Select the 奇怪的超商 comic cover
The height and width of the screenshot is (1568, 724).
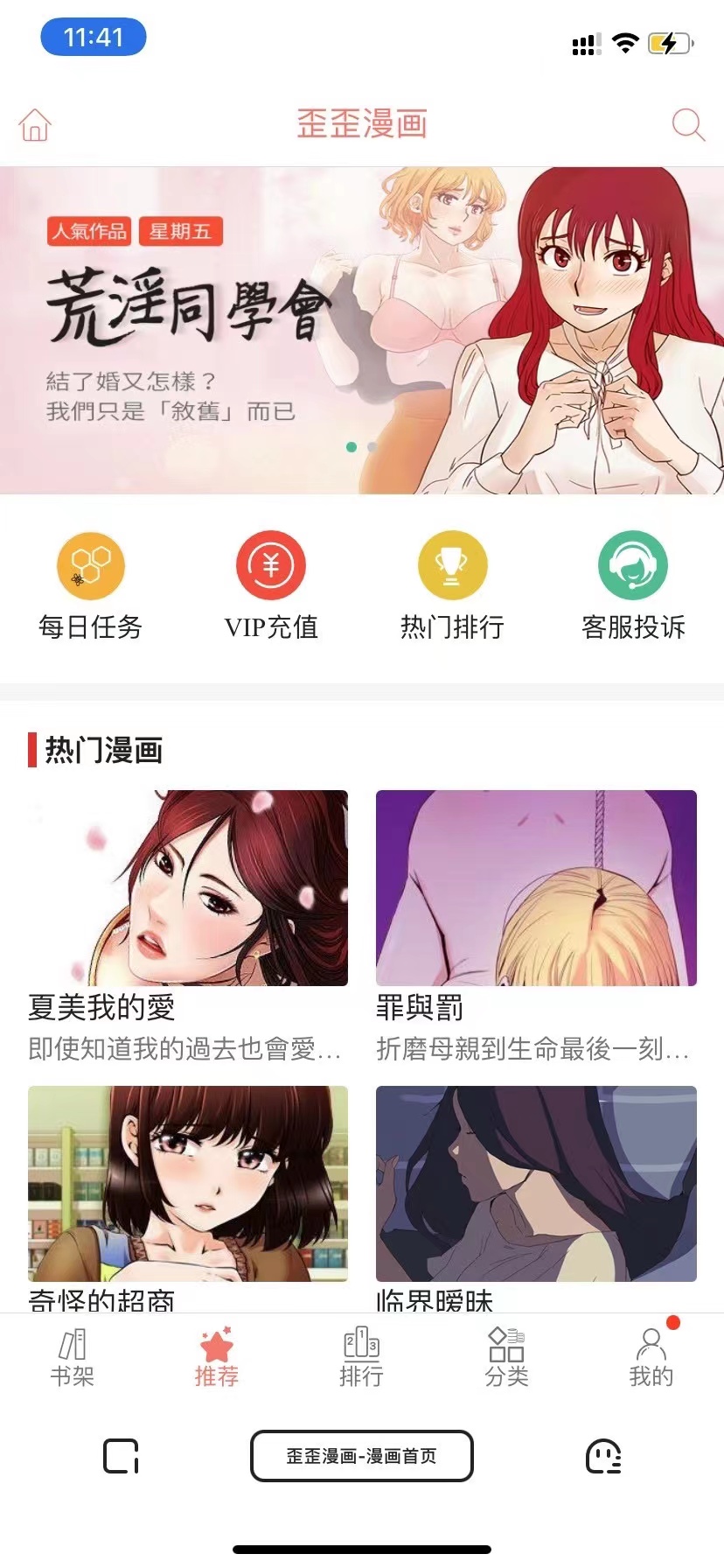tap(188, 1184)
